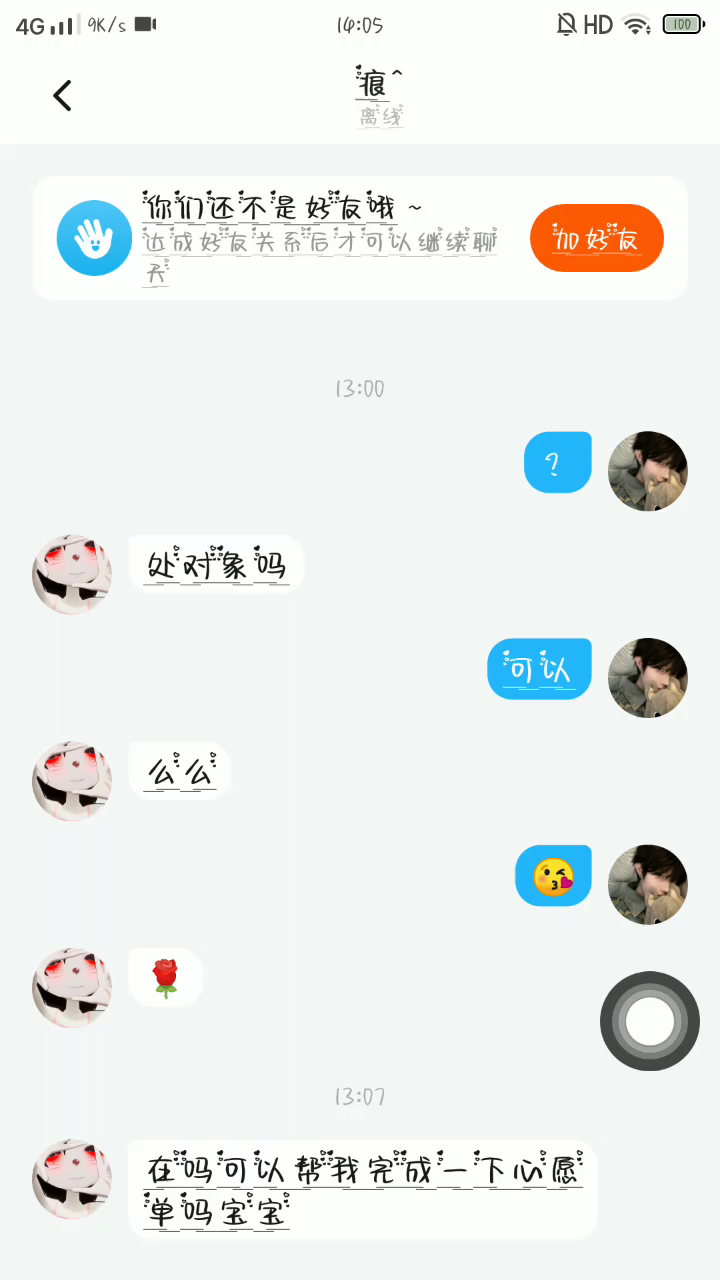Image resolution: width=720 pixels, height=1280 pixels.
Task: Open my avatar beside the 可以 message
Action: [648, 678]
